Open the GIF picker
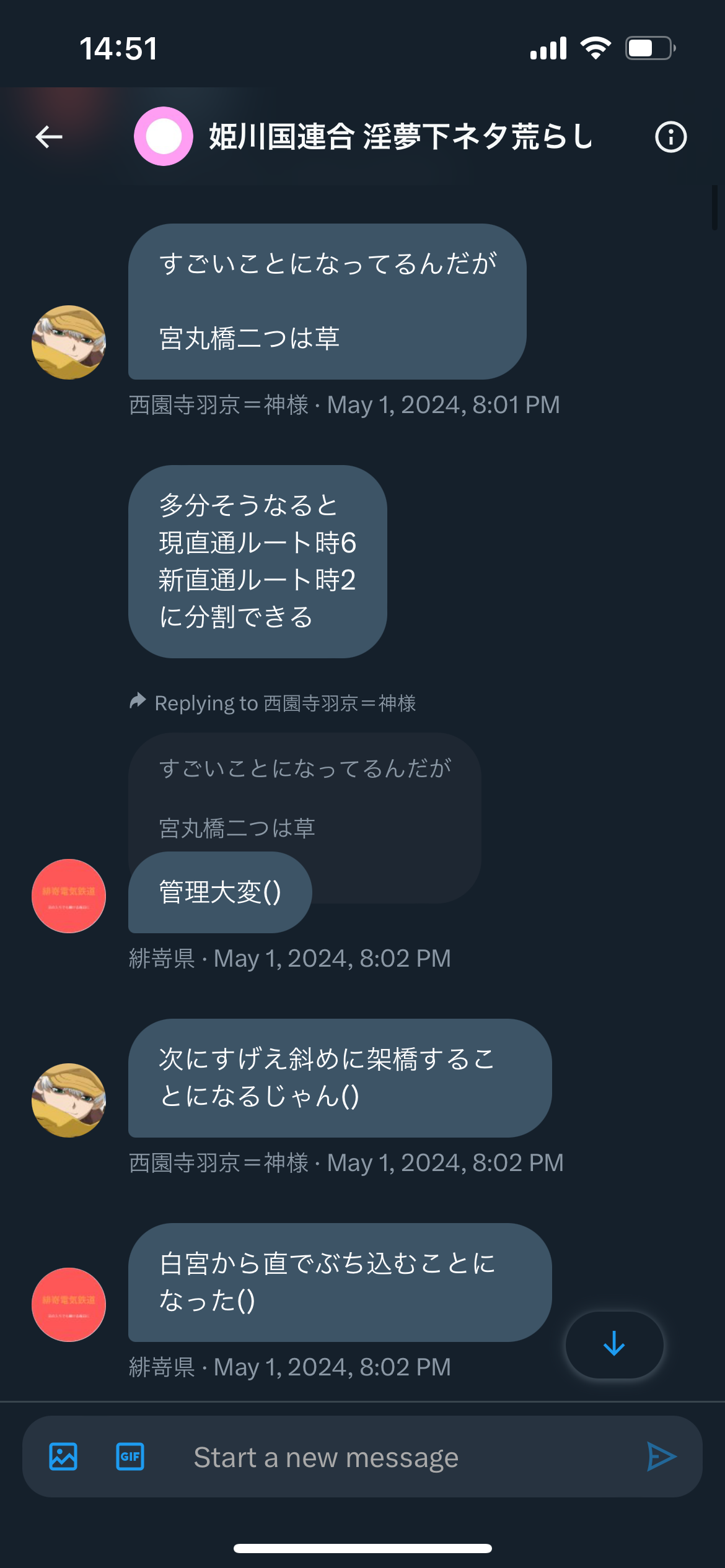Viewport: 725px width, 1568px height. 130,1457
